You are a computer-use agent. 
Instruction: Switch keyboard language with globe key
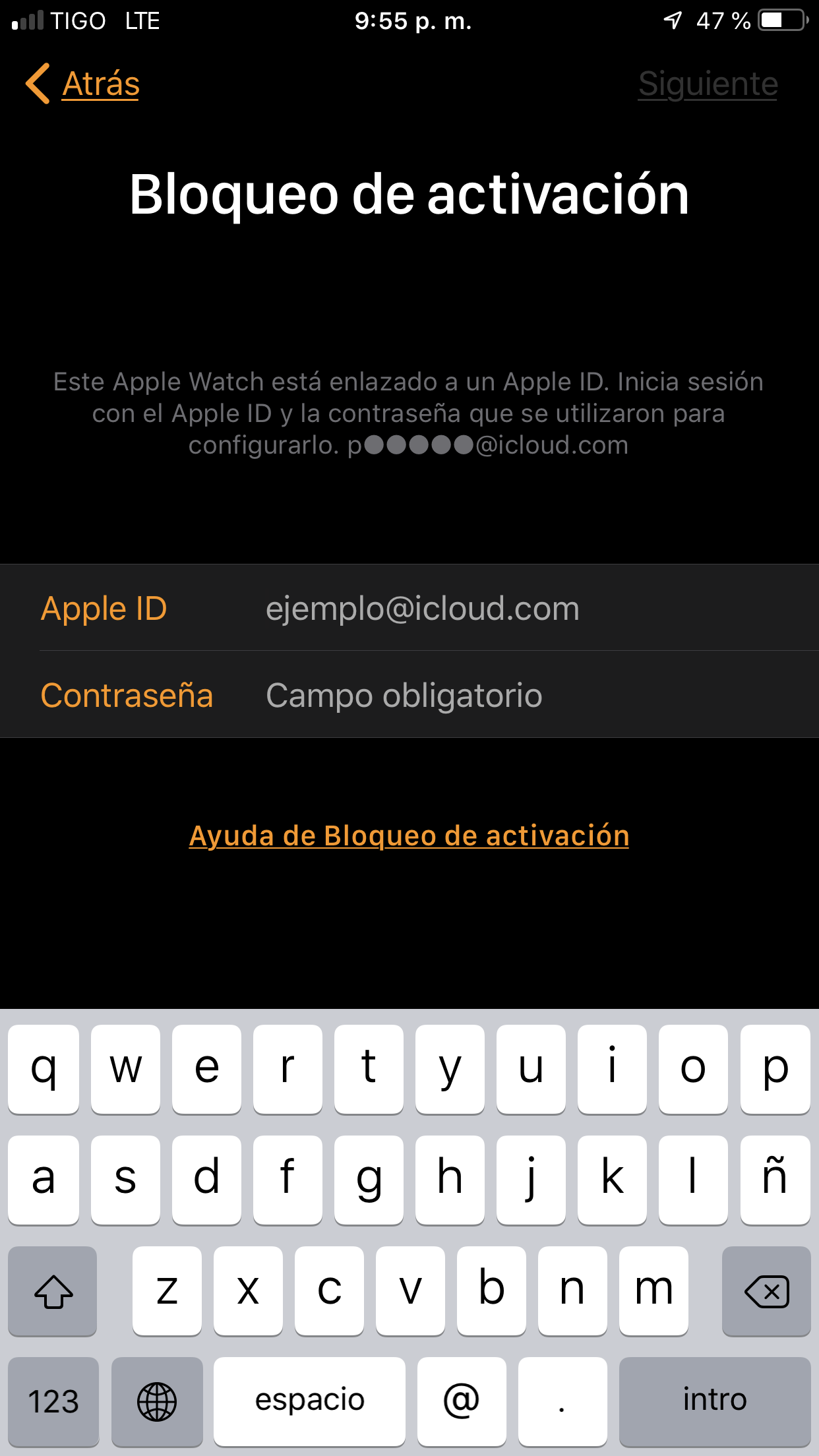157,1401
